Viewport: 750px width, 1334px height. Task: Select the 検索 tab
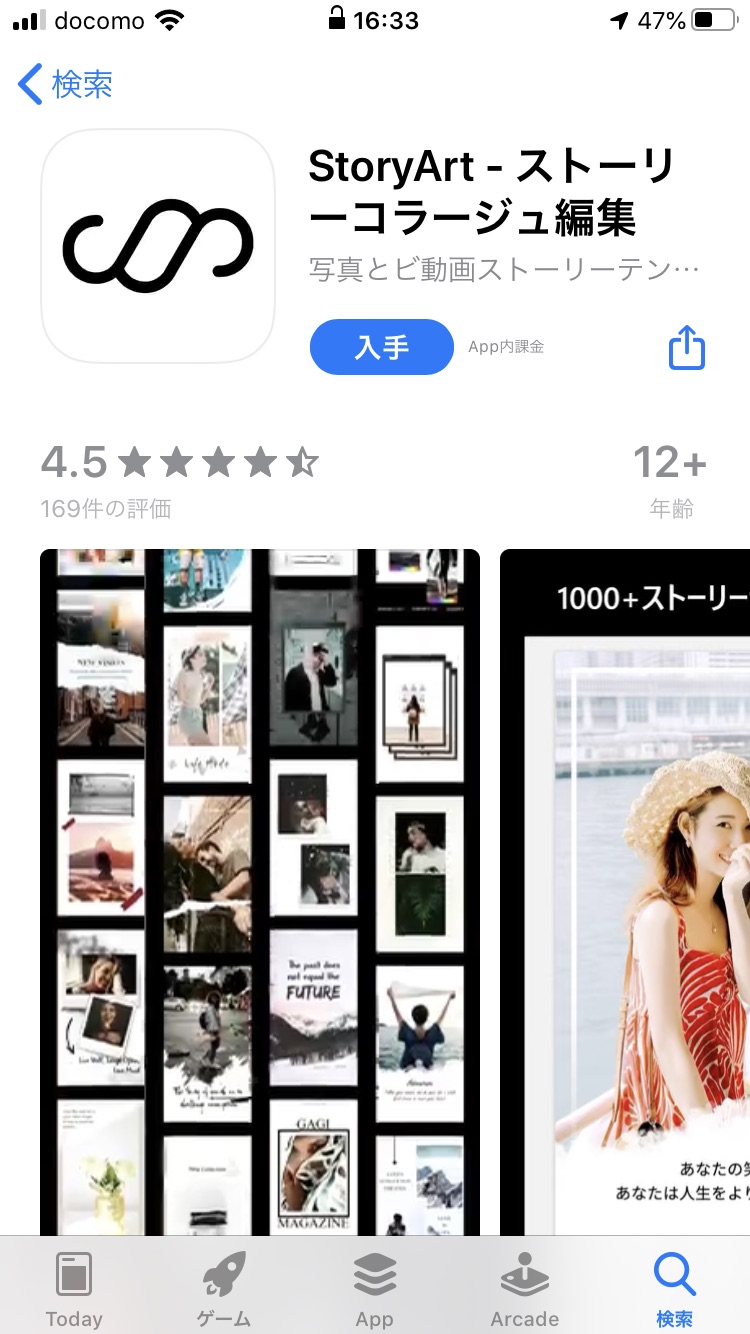coord(674,1288)
